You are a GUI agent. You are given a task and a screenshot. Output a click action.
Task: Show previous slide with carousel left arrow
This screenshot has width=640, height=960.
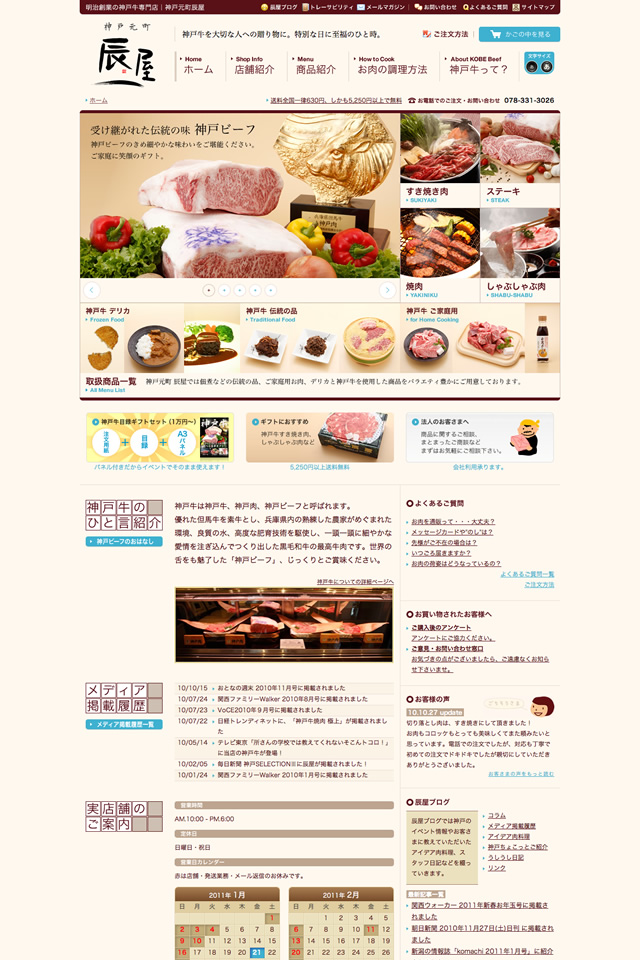point(92,290)
